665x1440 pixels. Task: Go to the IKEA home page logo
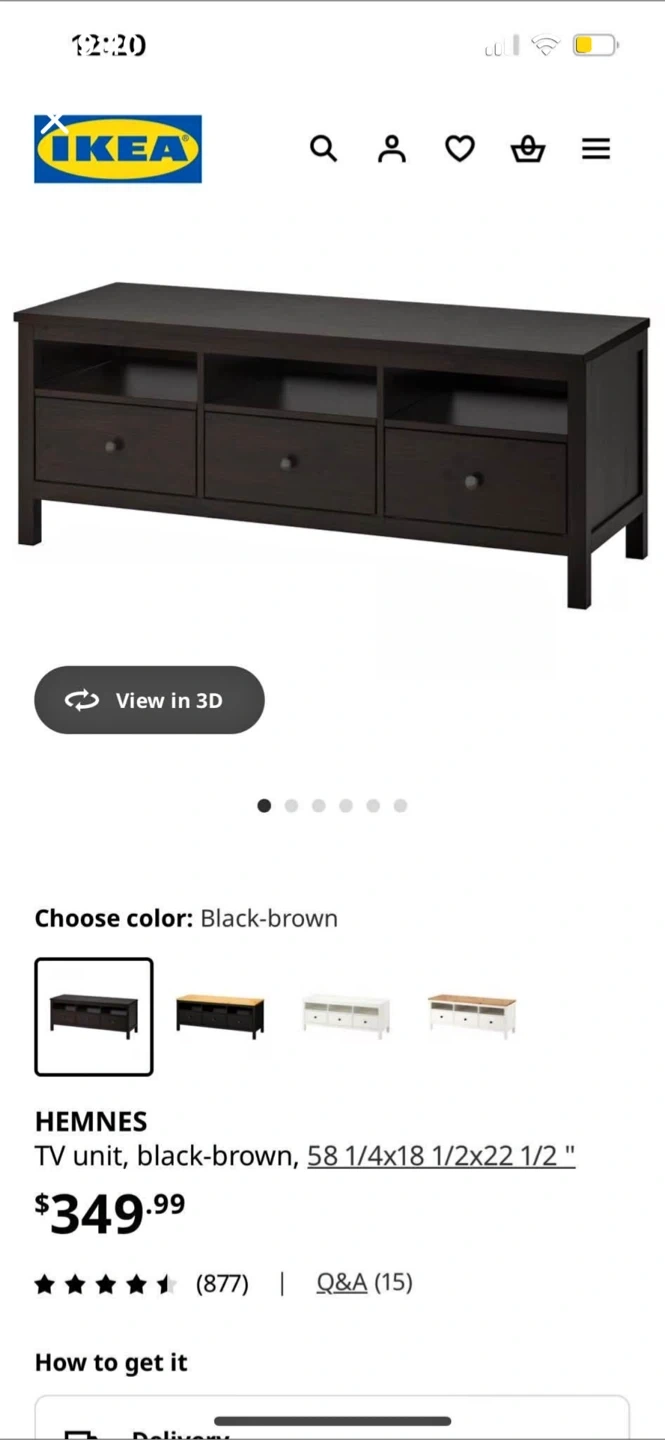[118, 149]
